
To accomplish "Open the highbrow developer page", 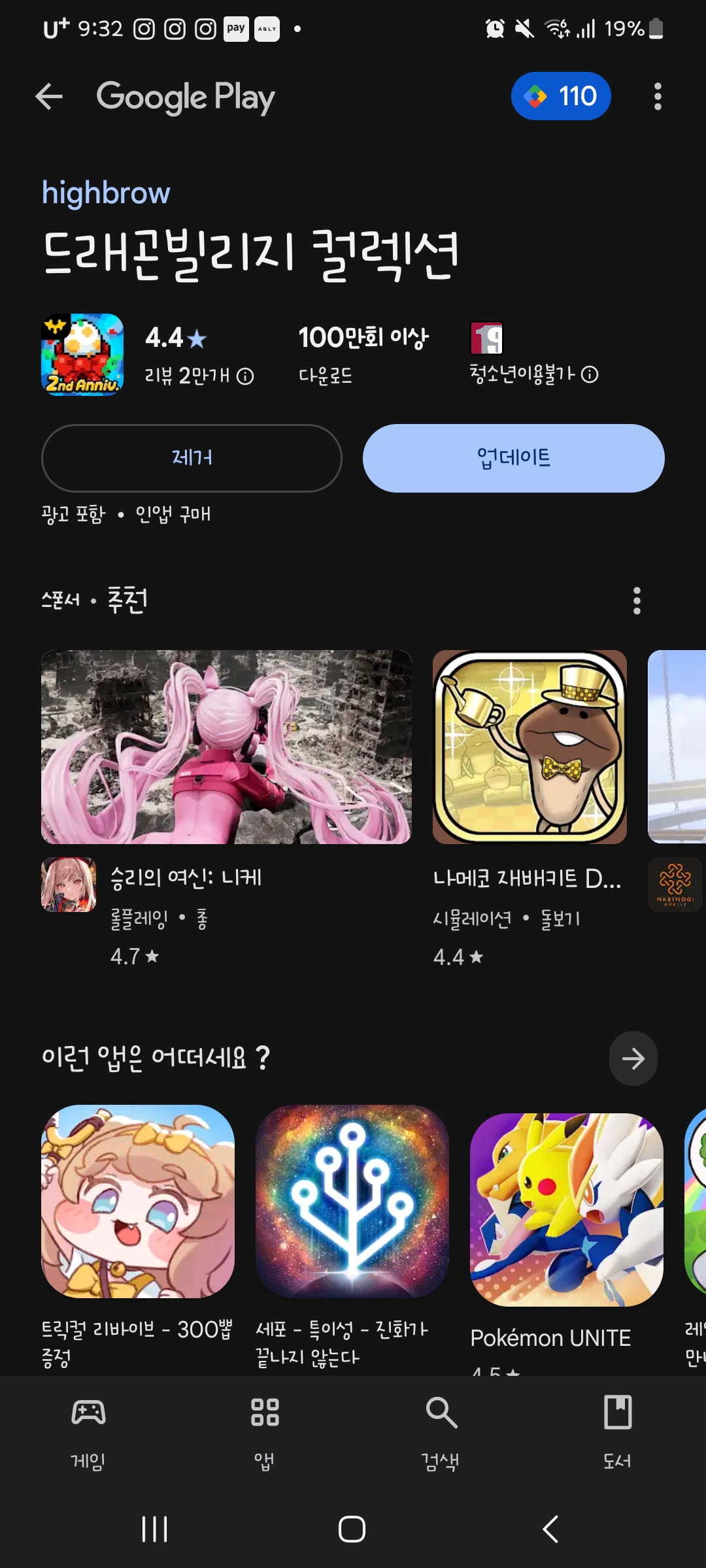I will [106, 193].
